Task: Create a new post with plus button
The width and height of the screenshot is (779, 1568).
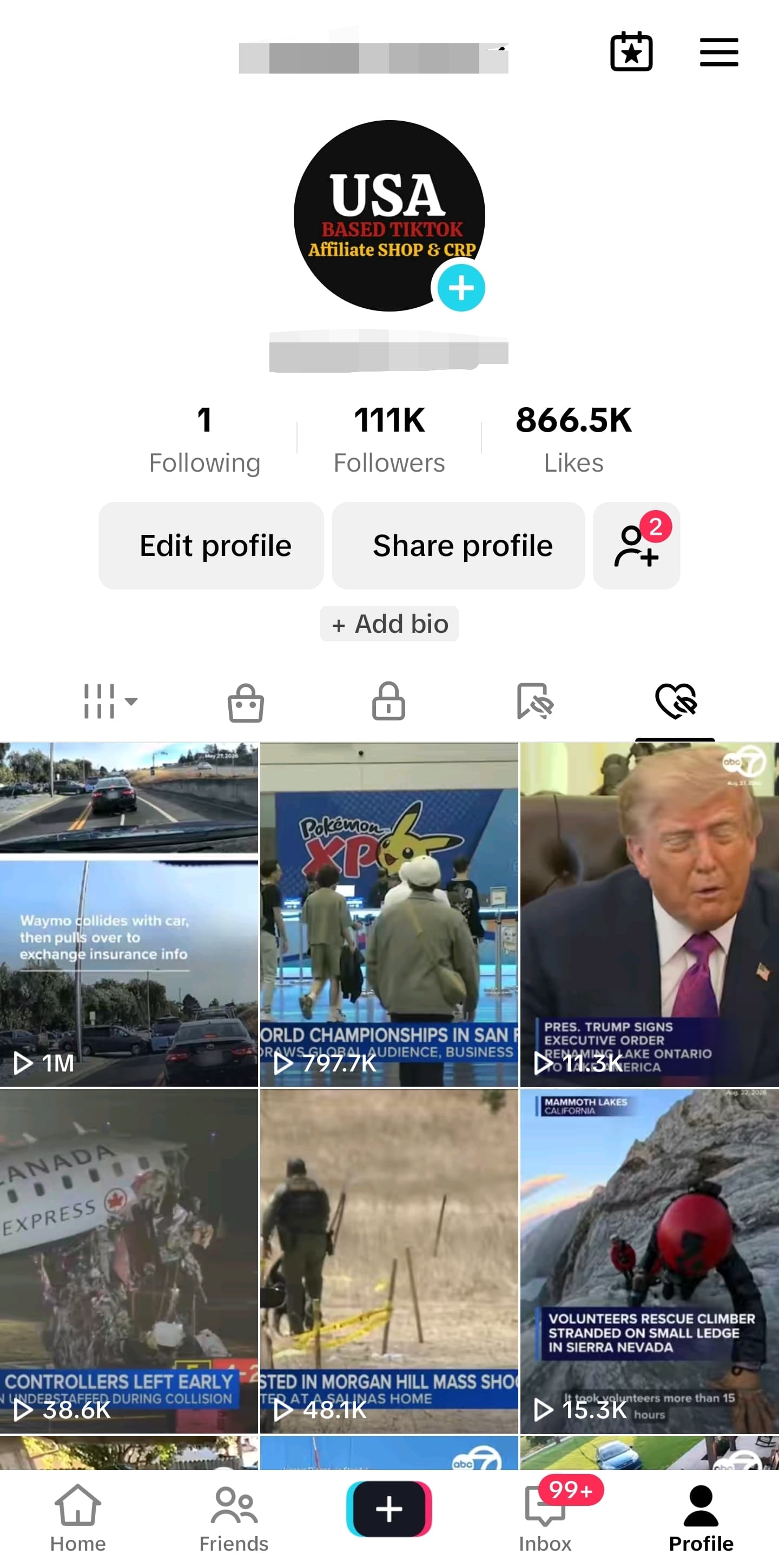Action: (389, 1509)
